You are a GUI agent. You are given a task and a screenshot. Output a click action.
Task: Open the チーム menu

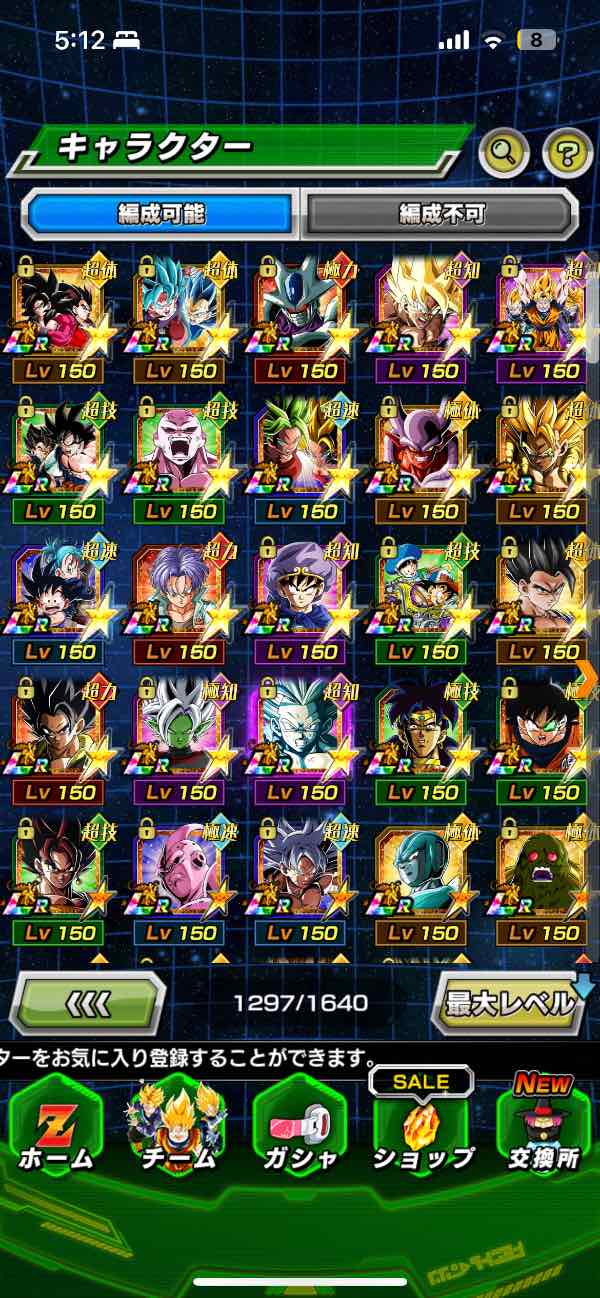tap(176, 1127)
